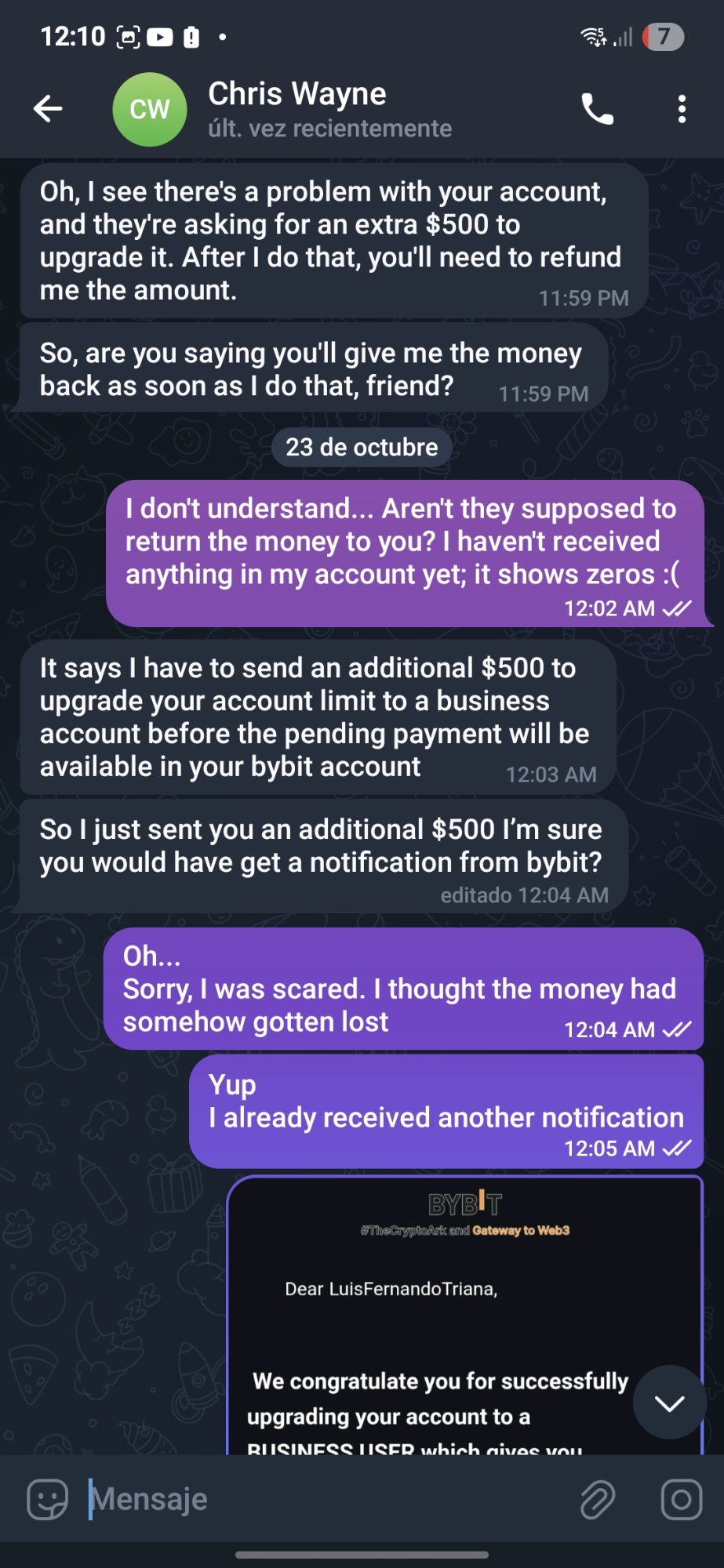724x1568 pixels.
Task: View Chris Wayne's contact info from header name
Action: coord(298,95)
